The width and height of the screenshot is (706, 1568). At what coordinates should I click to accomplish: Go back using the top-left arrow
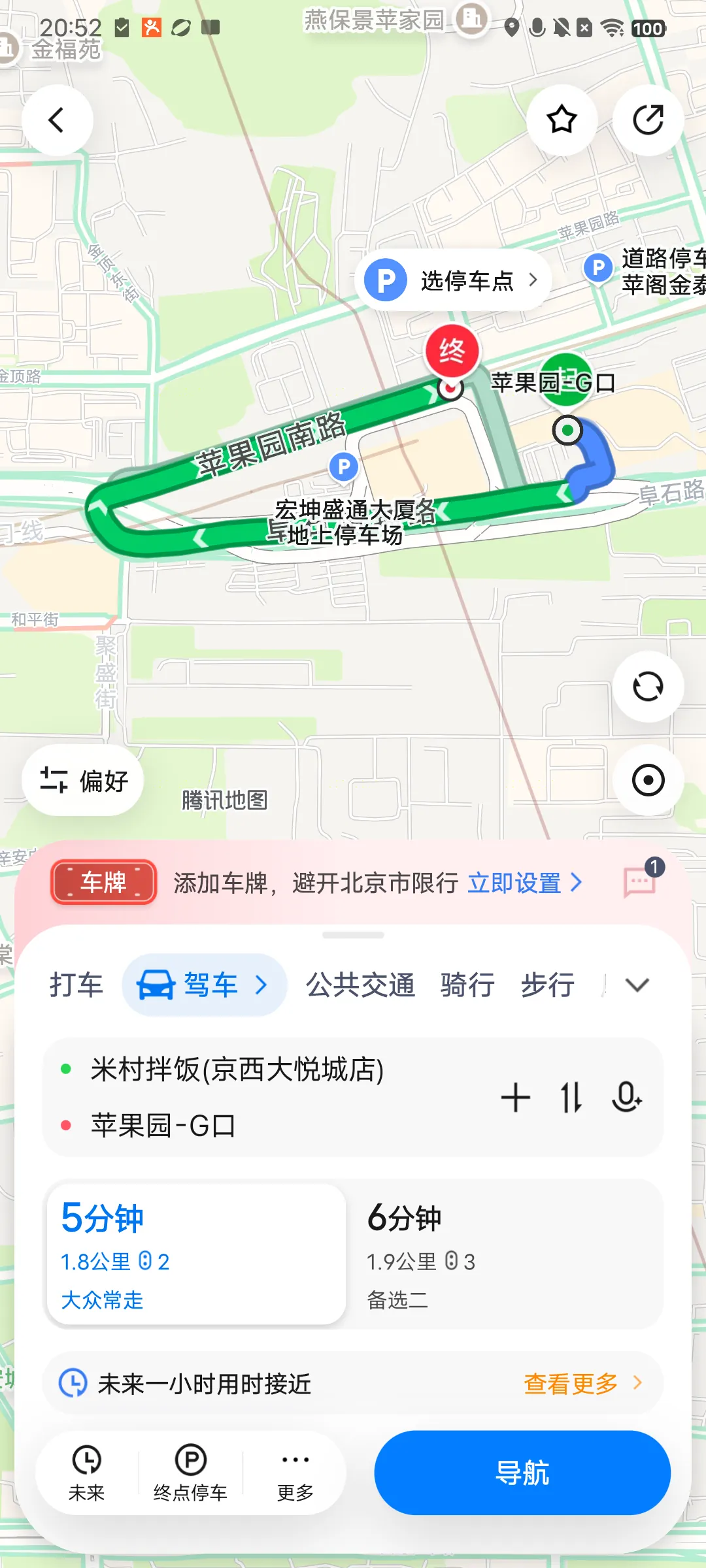(x=58, y=120)
